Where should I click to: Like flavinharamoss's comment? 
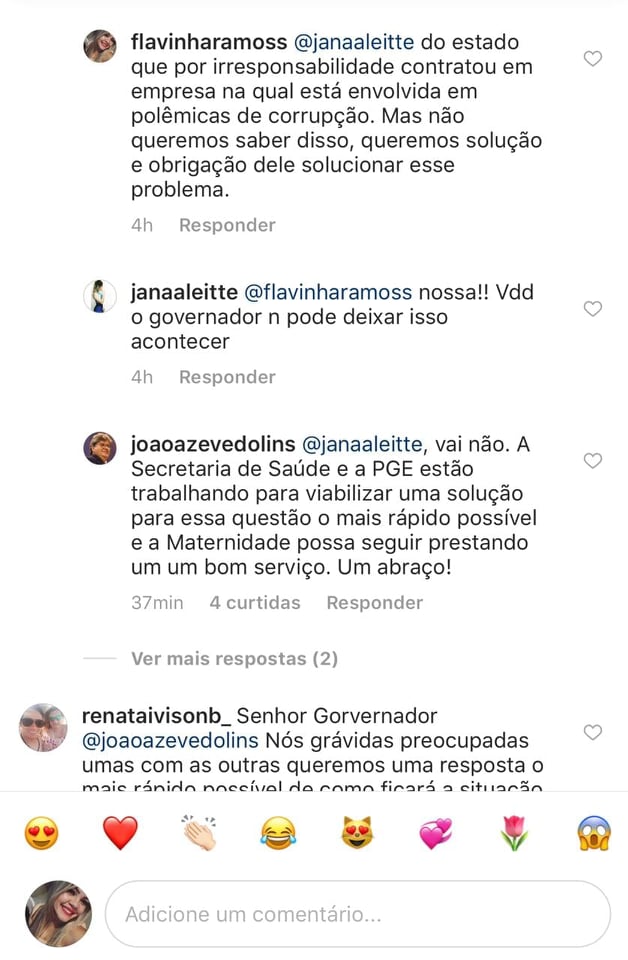pos(592,58)
